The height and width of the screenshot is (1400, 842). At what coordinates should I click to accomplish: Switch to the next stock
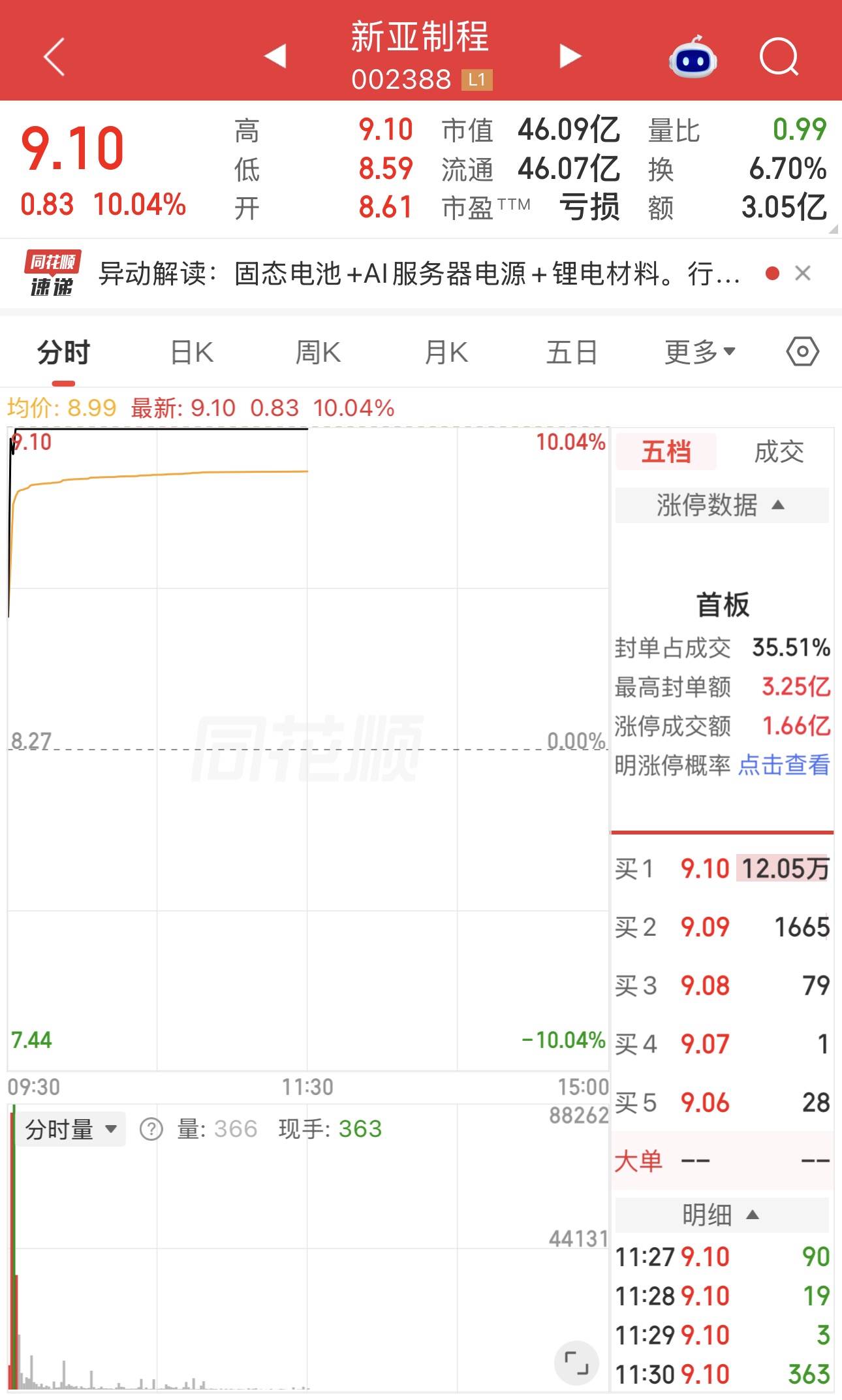click(x=570, y=56)
